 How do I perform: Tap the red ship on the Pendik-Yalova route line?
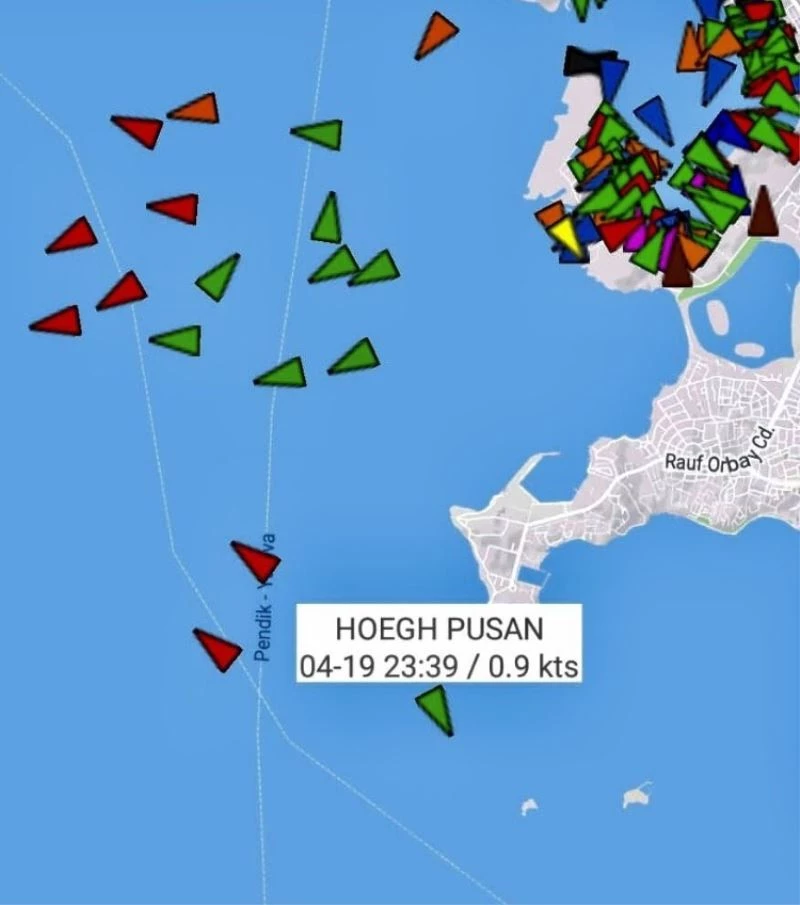255,559
